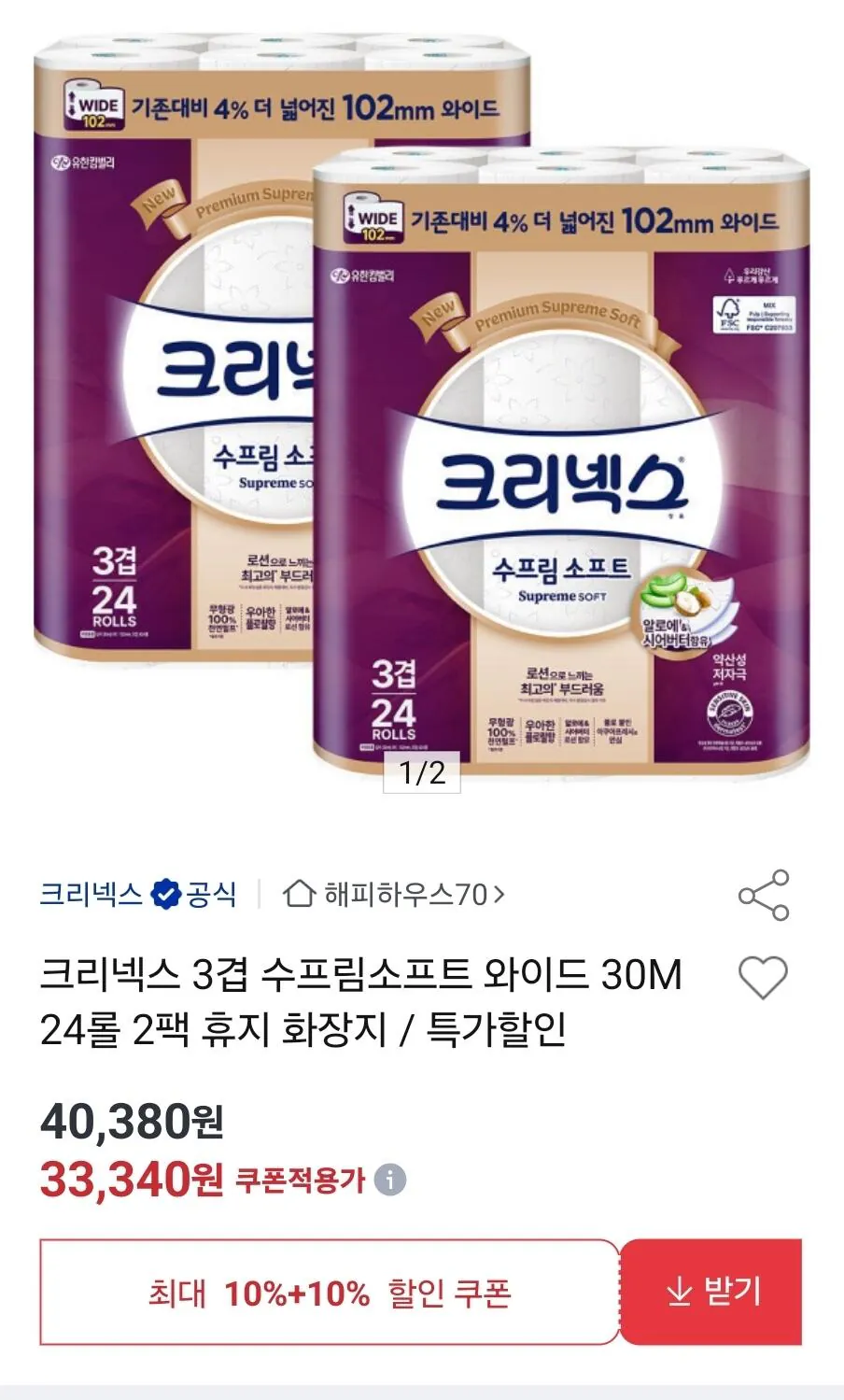Screen dimensions: 844x1400
Task: Expand the seller page via the chevron arrow
Action: 502,894
